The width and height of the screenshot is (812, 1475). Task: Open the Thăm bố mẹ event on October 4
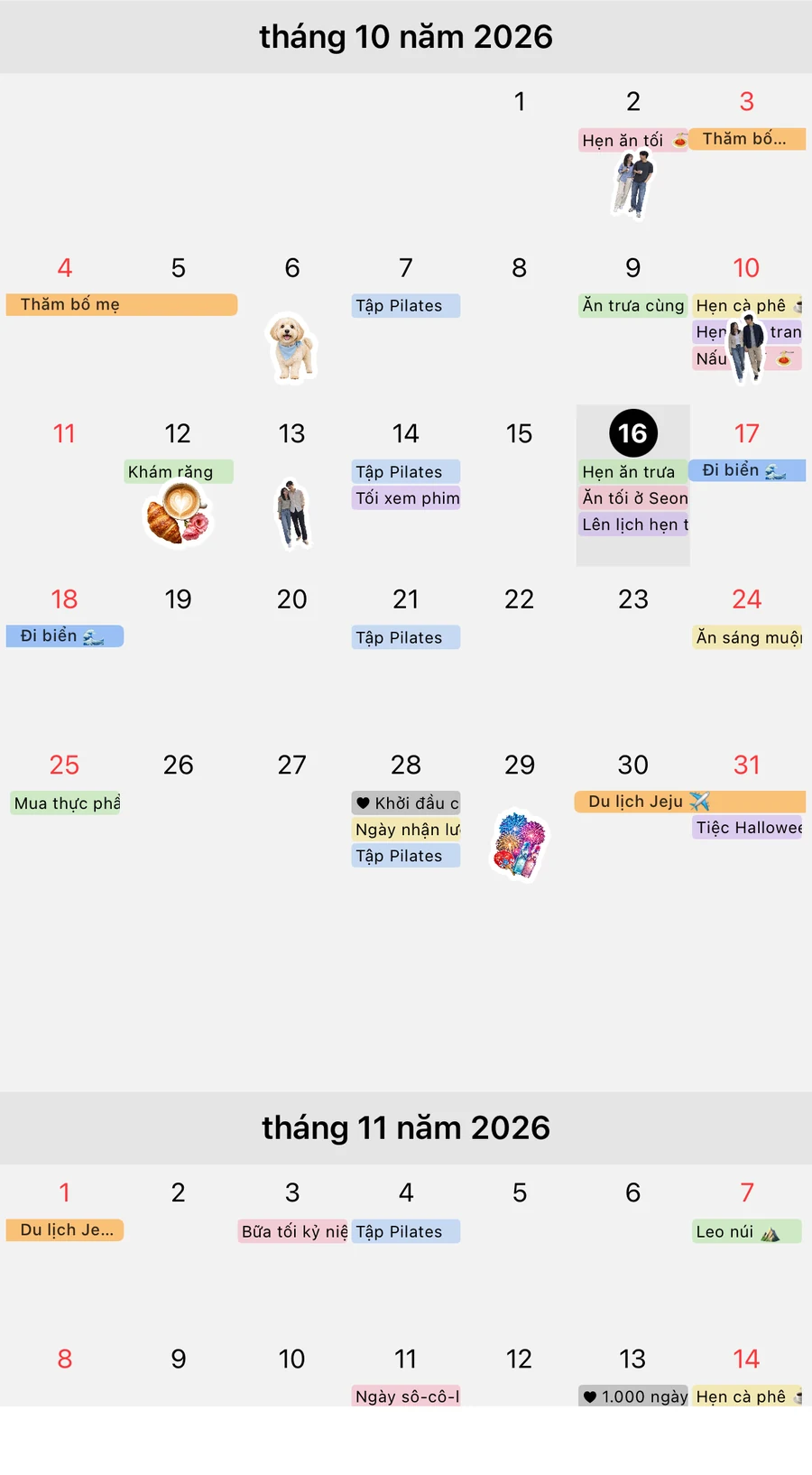pos(122,304)
